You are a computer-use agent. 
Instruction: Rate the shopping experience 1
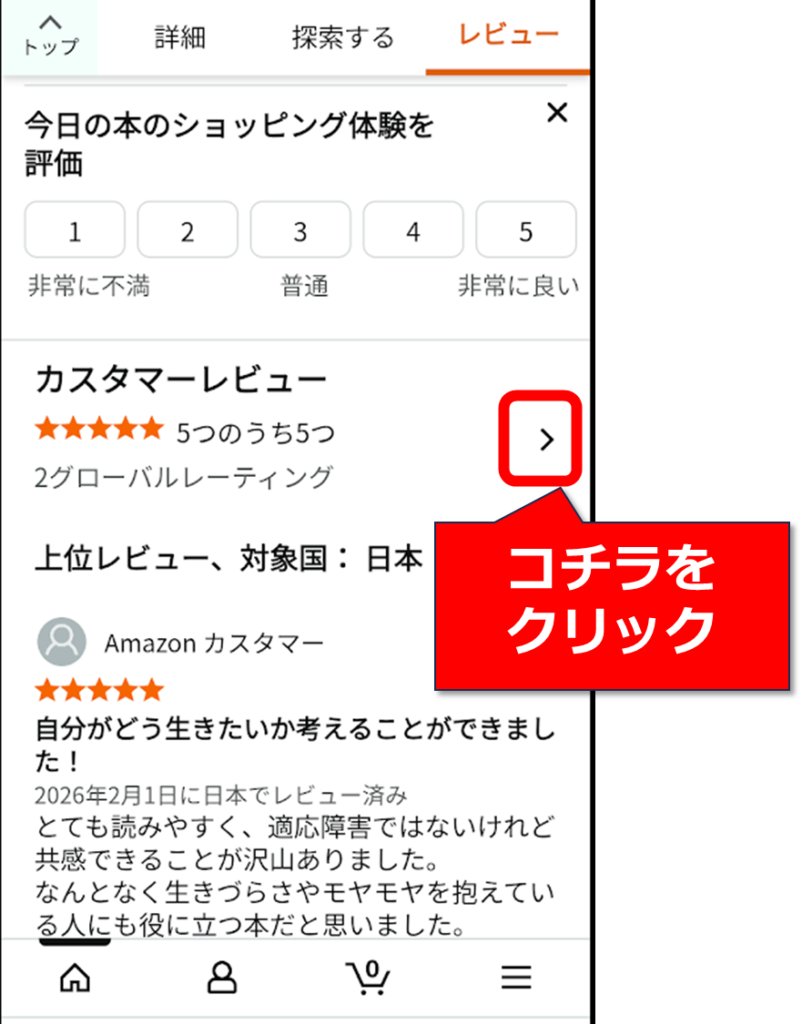75,230
